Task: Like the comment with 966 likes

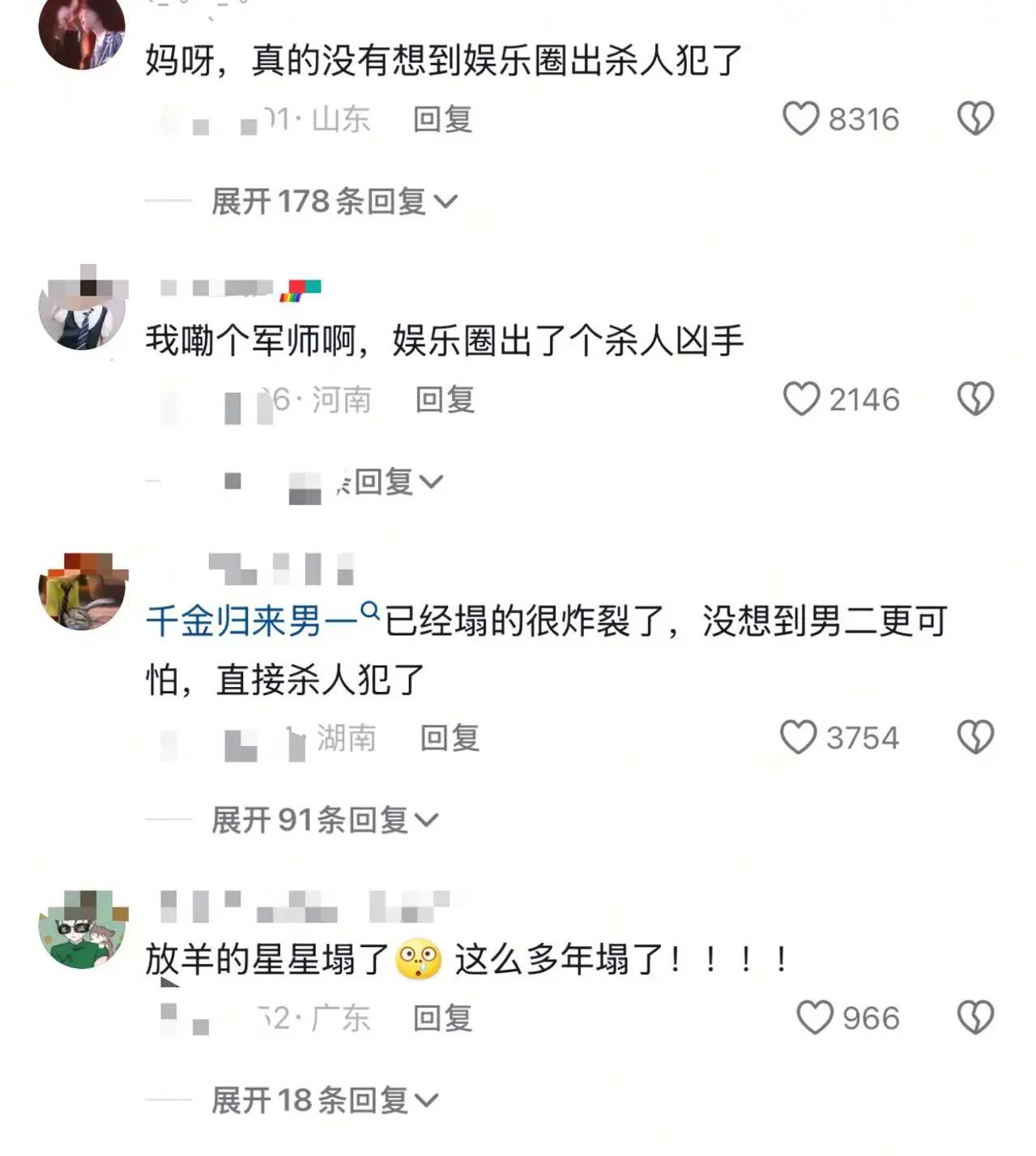Action: point(814,1018)
